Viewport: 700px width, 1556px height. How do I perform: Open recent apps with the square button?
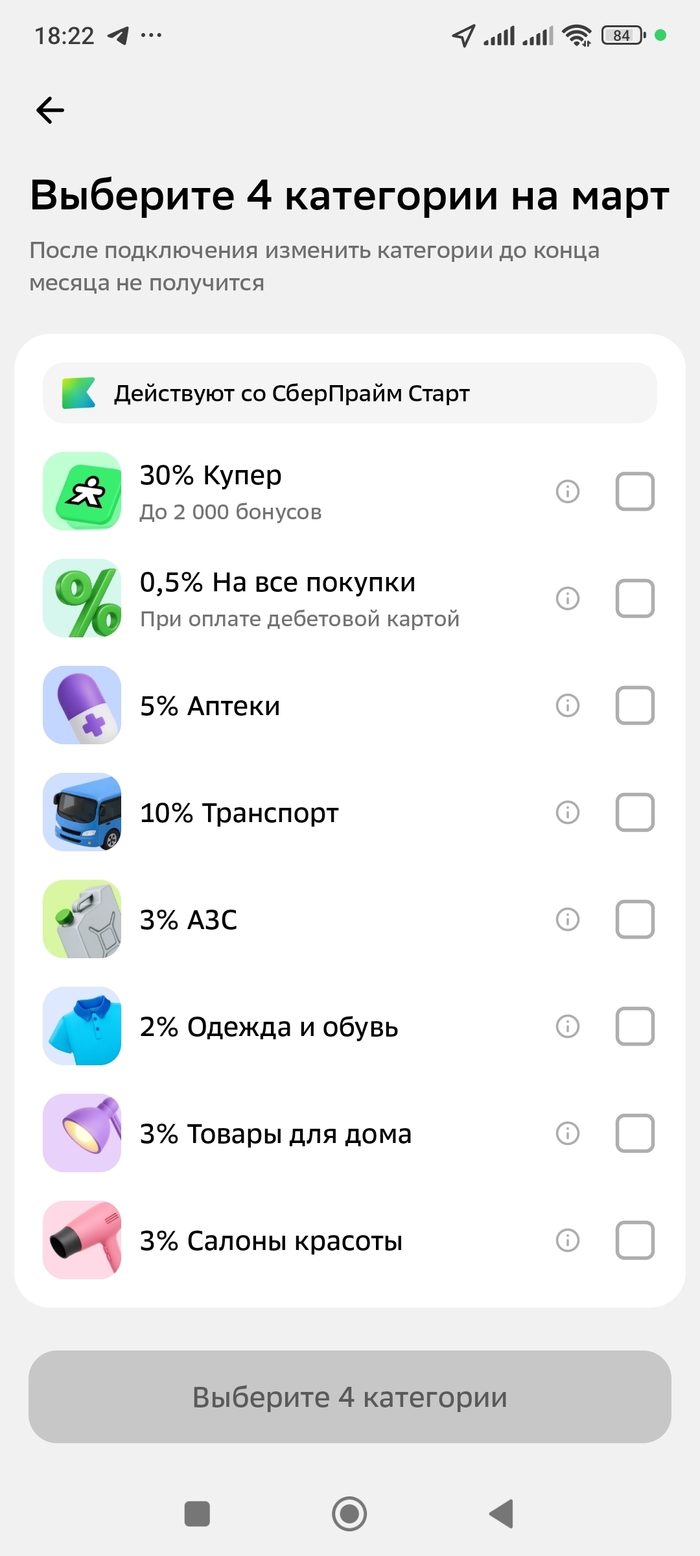197,1514
